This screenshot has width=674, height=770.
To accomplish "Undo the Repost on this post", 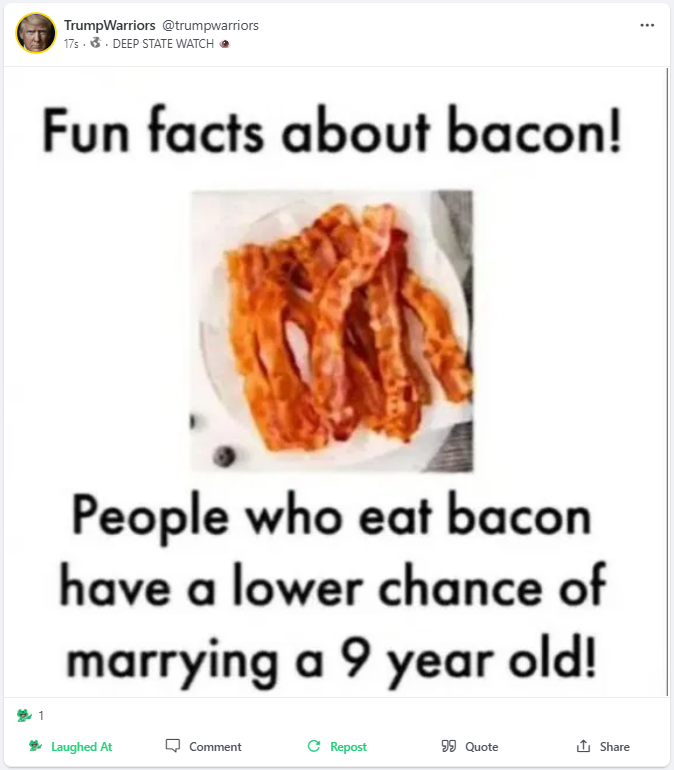I will [337, 746].
